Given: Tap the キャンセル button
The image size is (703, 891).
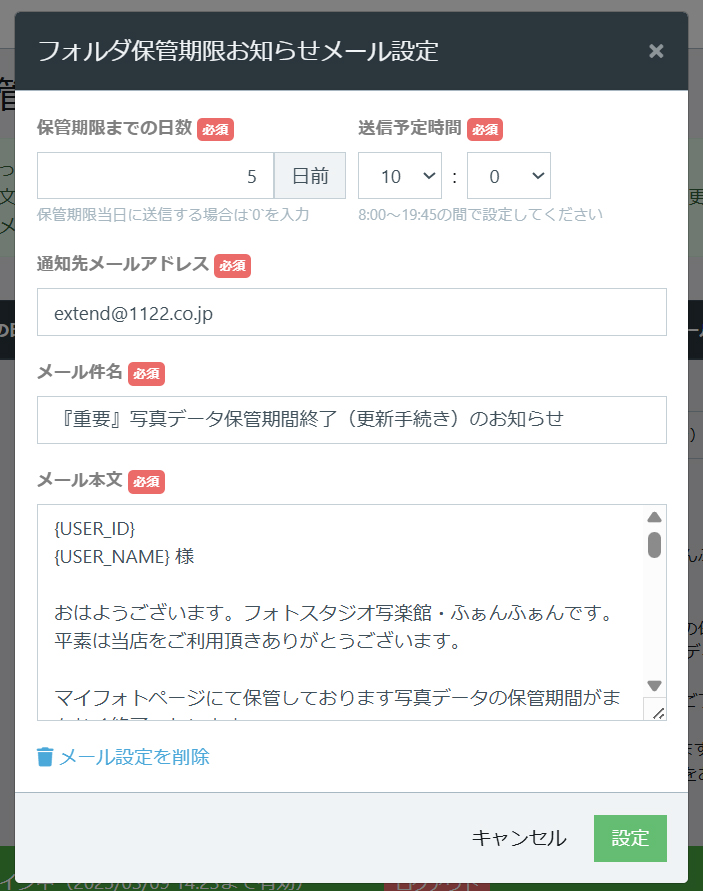Looking at the screenshot, I should point(519,838).
